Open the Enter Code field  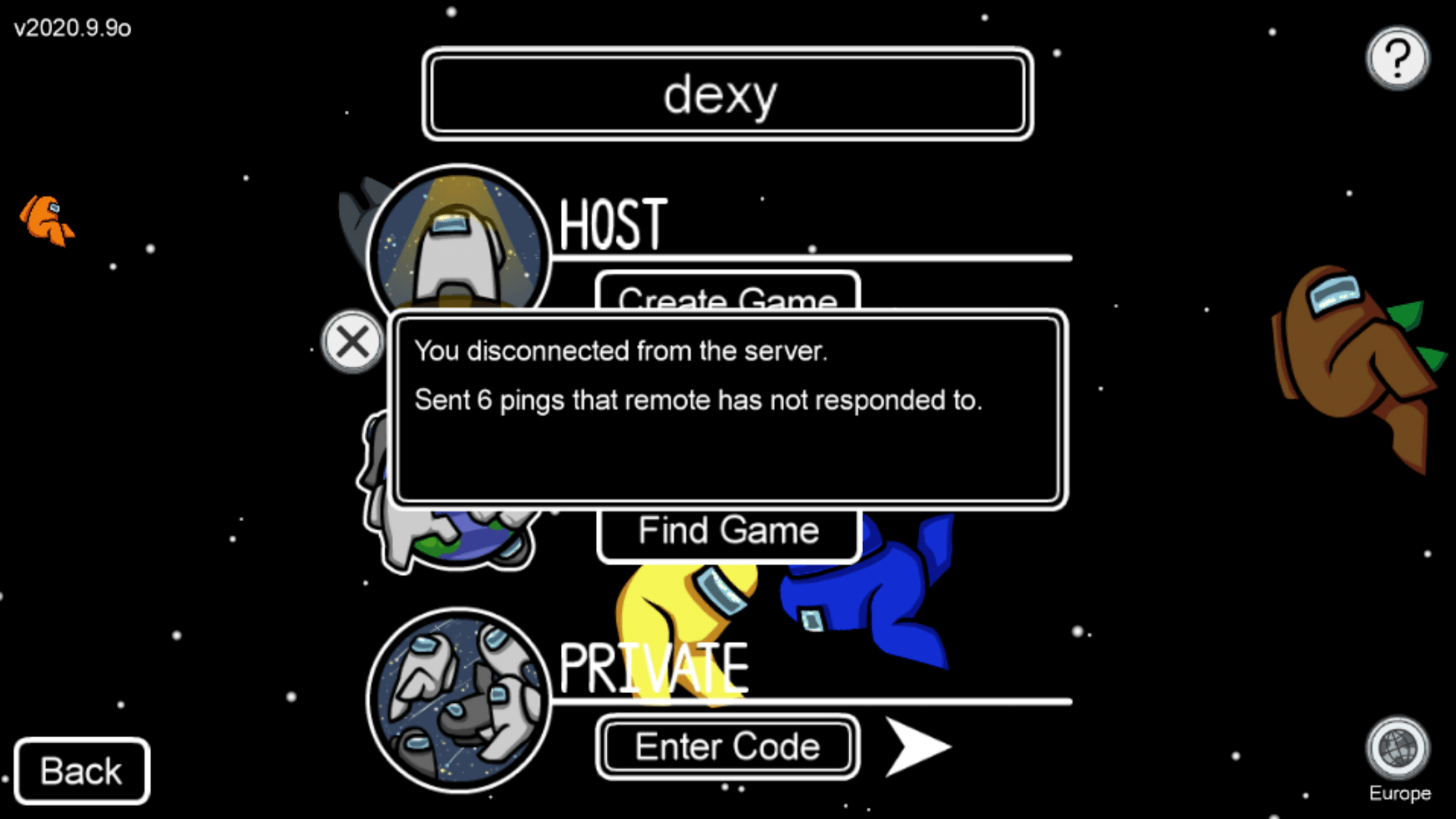[726, 747]
